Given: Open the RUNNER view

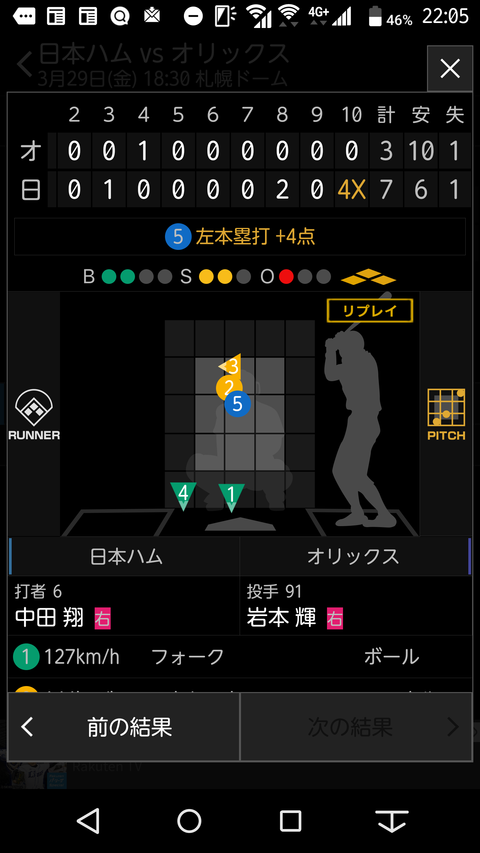Looking at the screenshot, I should (x=34, y=414).
